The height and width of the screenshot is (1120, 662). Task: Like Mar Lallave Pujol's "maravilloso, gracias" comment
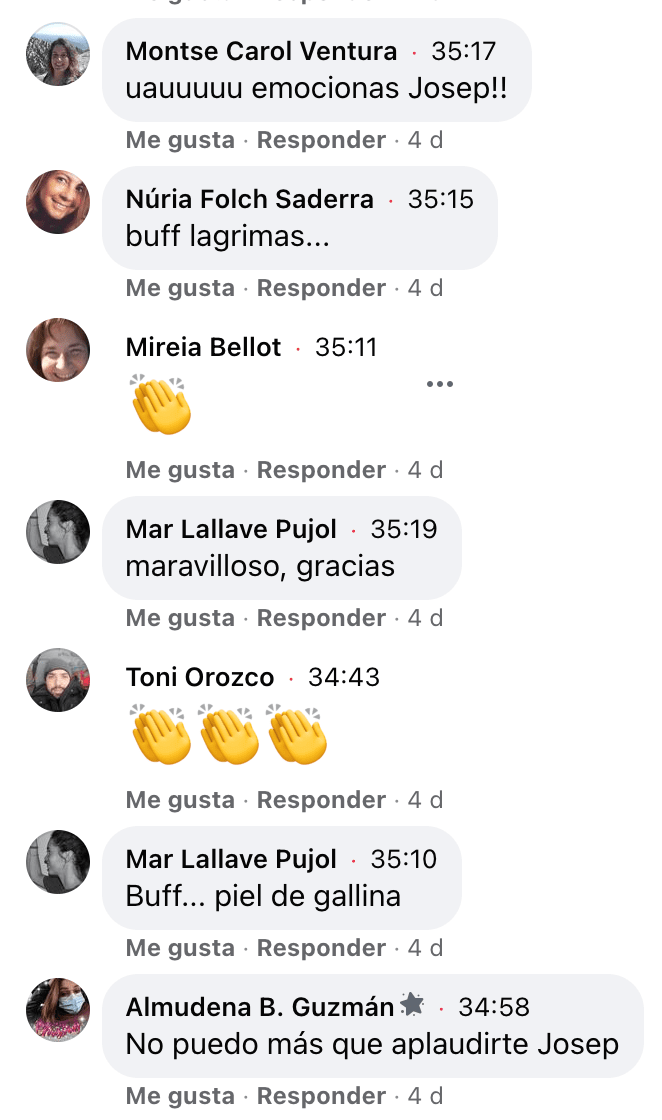click(x=180, y=618)
